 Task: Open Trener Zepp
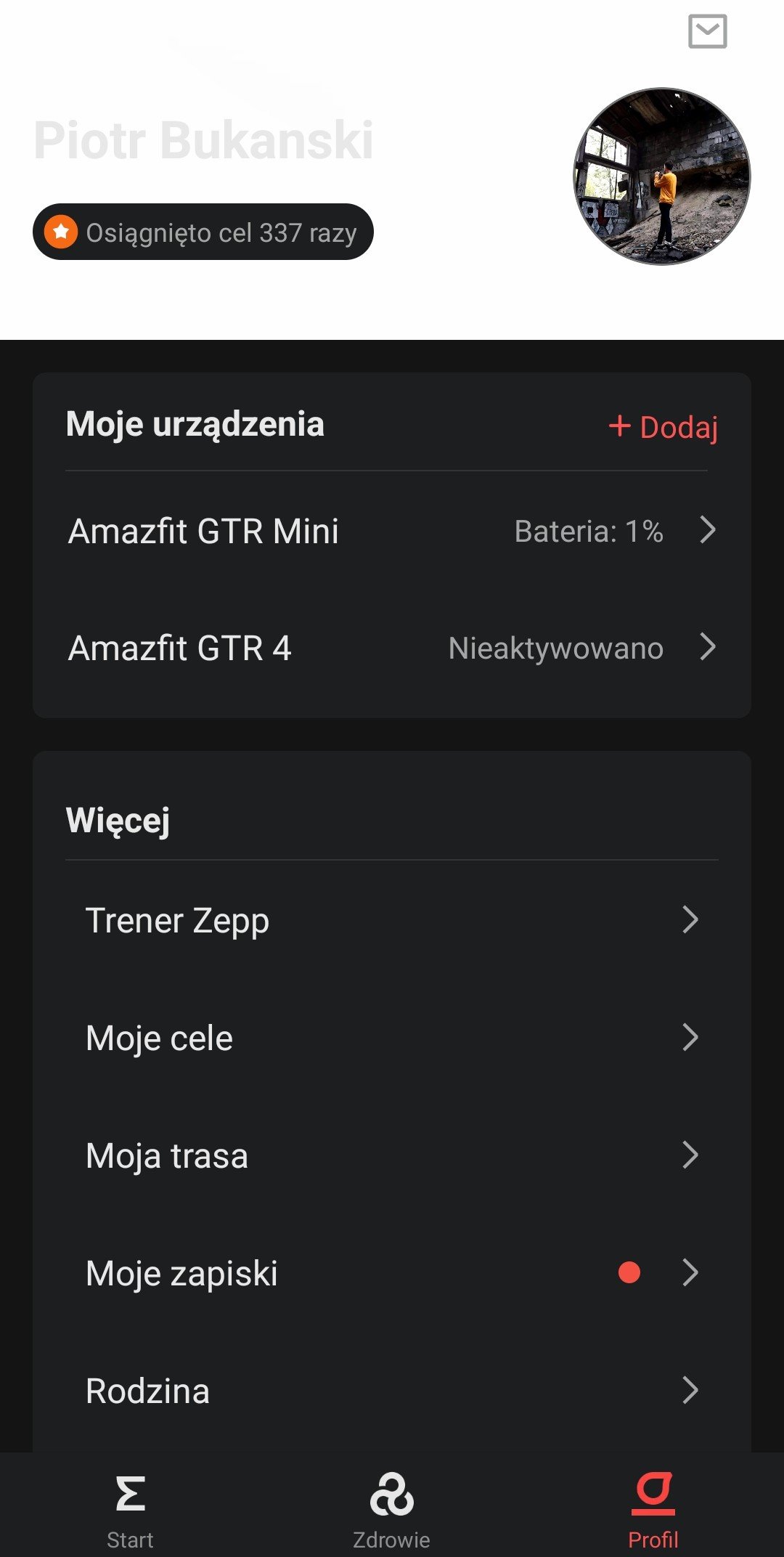click(392, 920)
